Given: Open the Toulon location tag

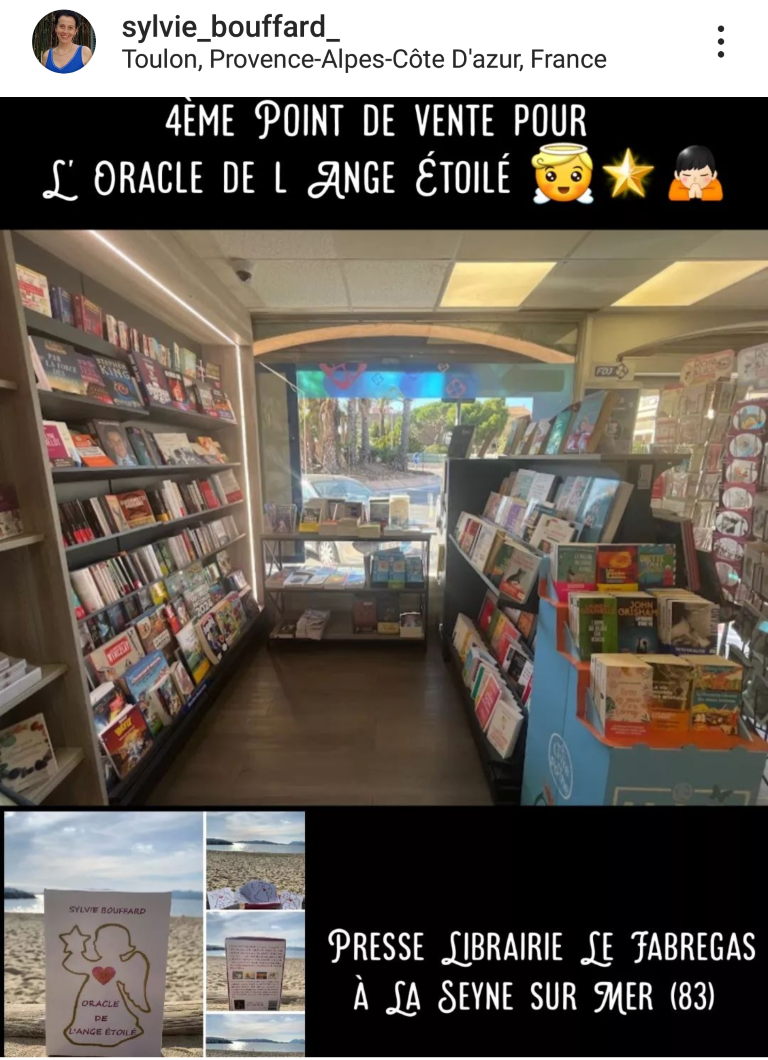Looking at the screenshot, I should [364, 59].
